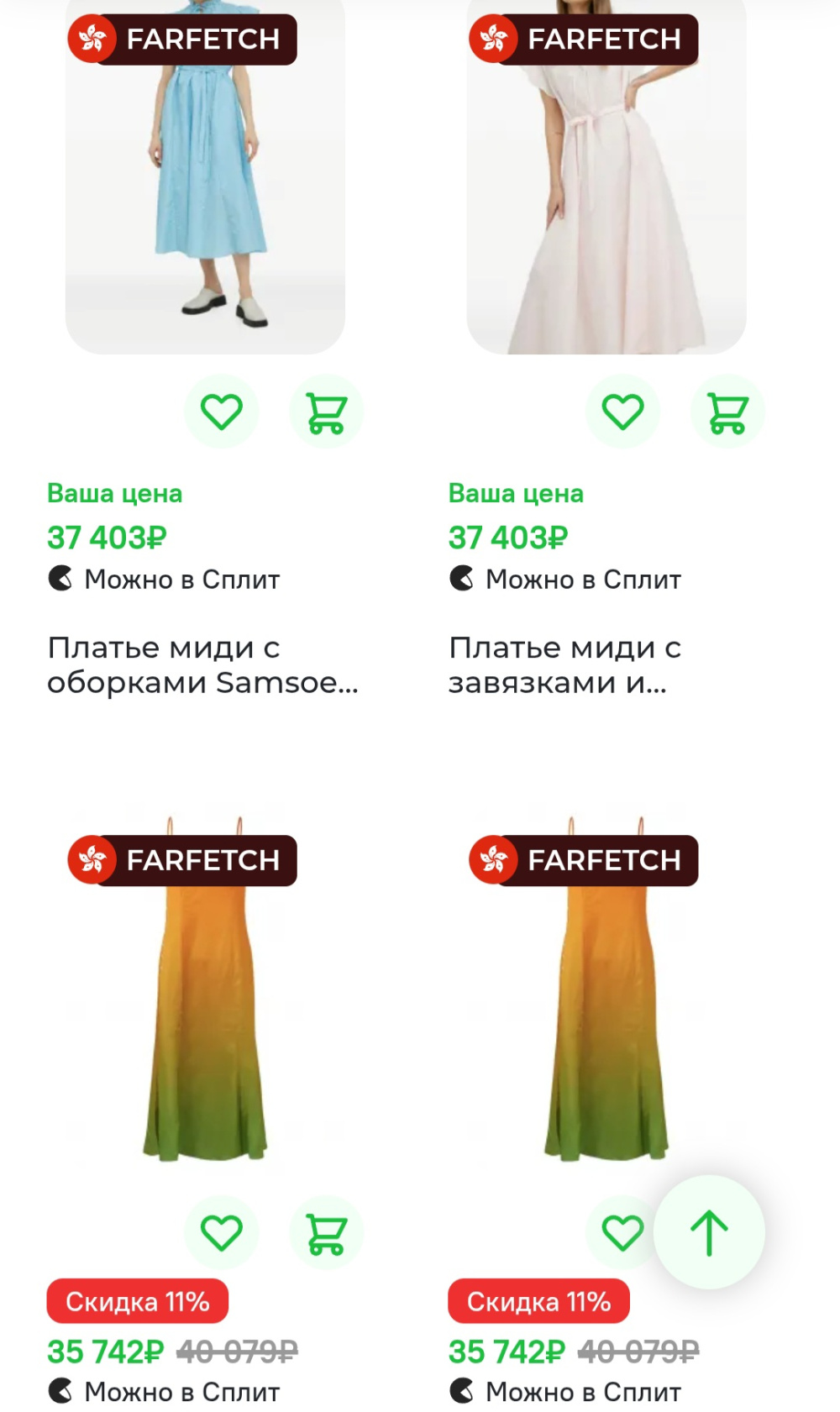Favorite the left orange-green gradient dress
840x1412 pixels.
[221, 1231]
